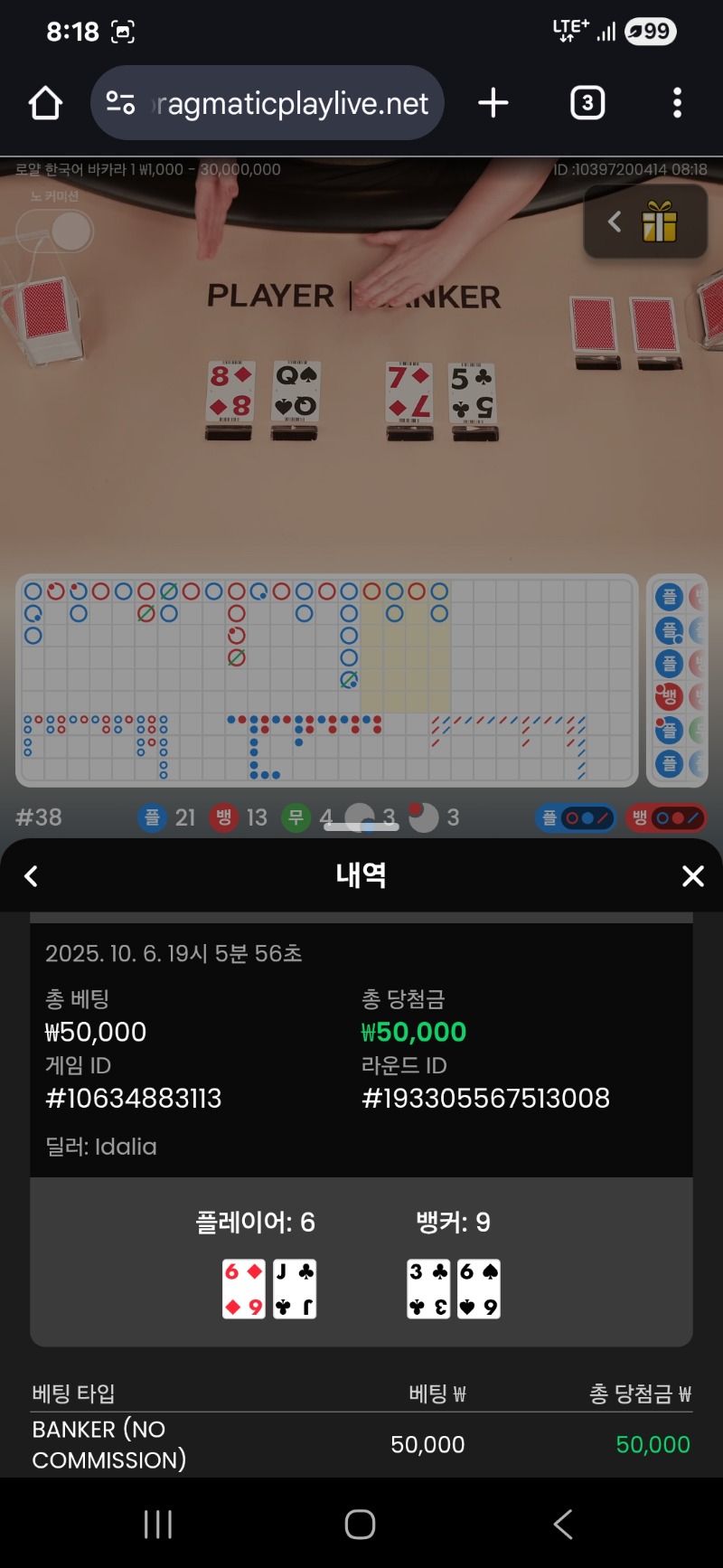
Task: Open a new browser tab
Action: [x=493, y=103]
